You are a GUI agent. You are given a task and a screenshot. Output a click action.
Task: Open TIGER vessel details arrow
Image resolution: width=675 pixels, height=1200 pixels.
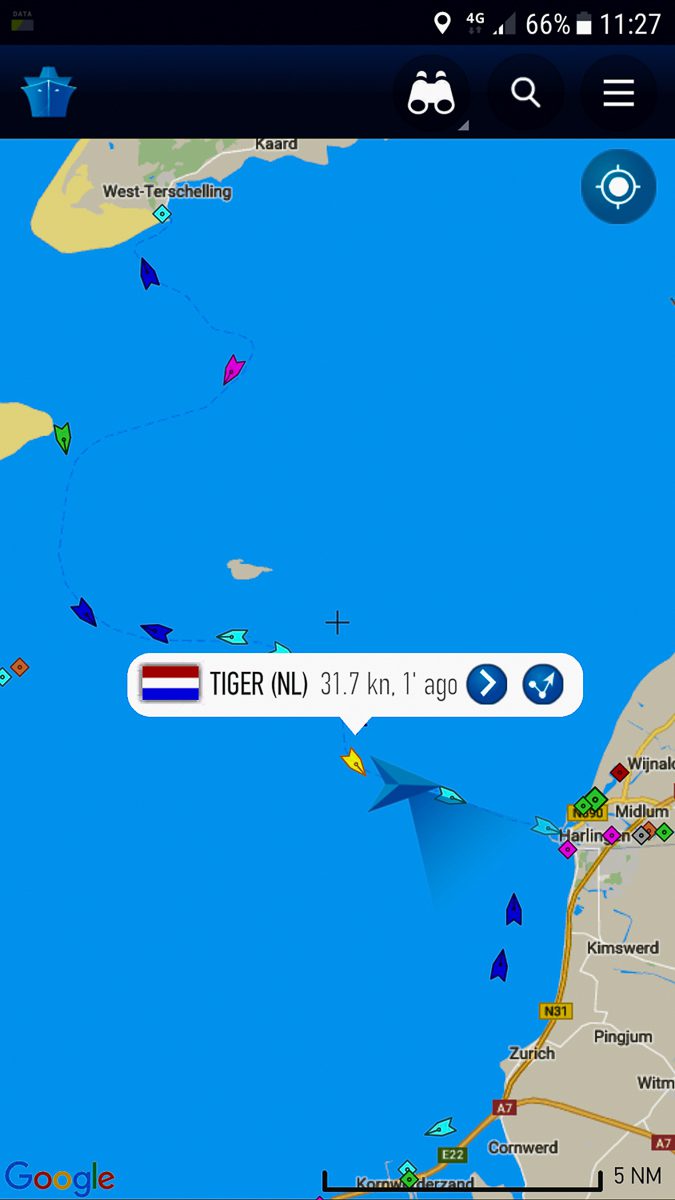click(x=487, y=685)
